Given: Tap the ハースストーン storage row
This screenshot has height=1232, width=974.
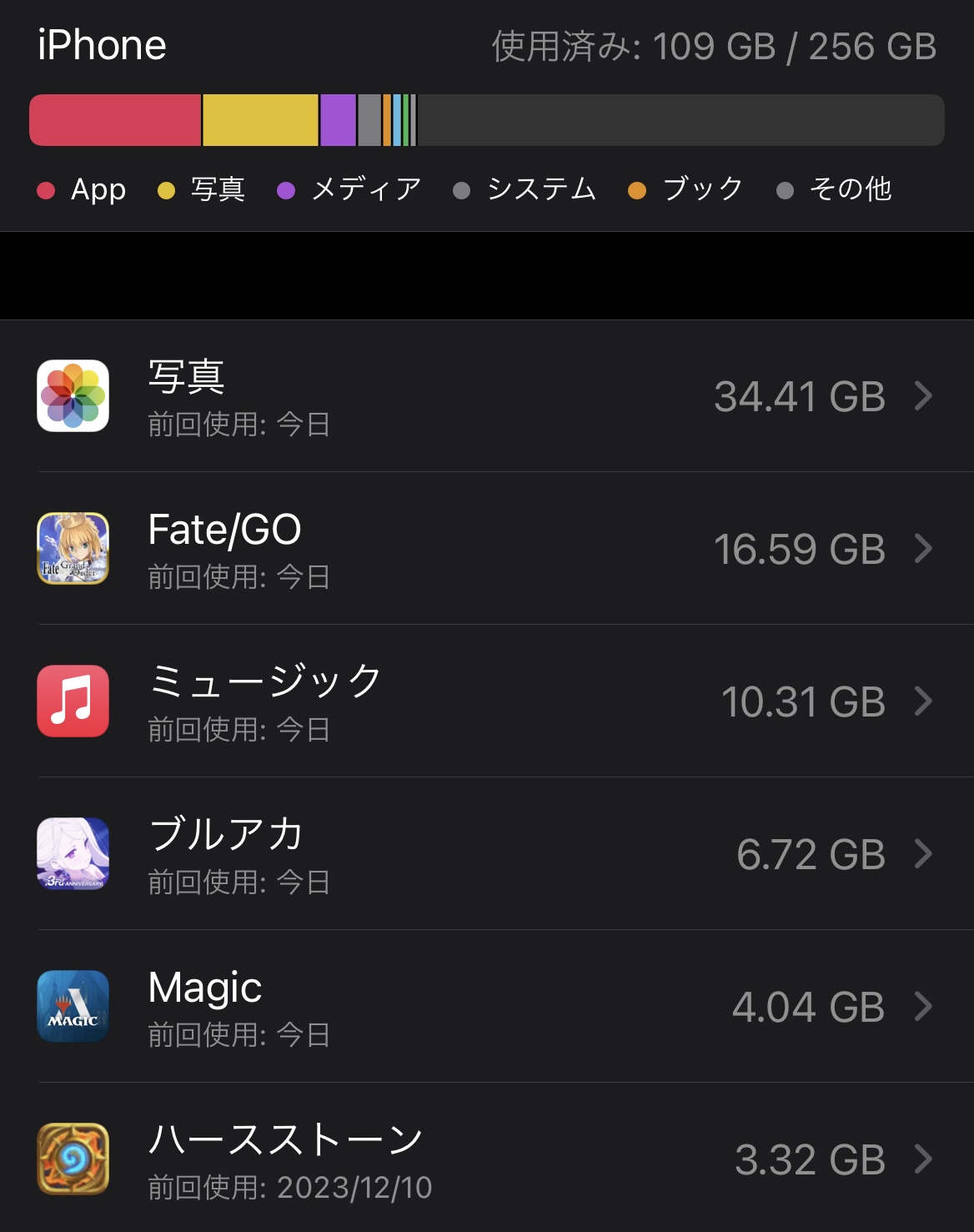Looking at the screenshot, I should coord(487,1159).
